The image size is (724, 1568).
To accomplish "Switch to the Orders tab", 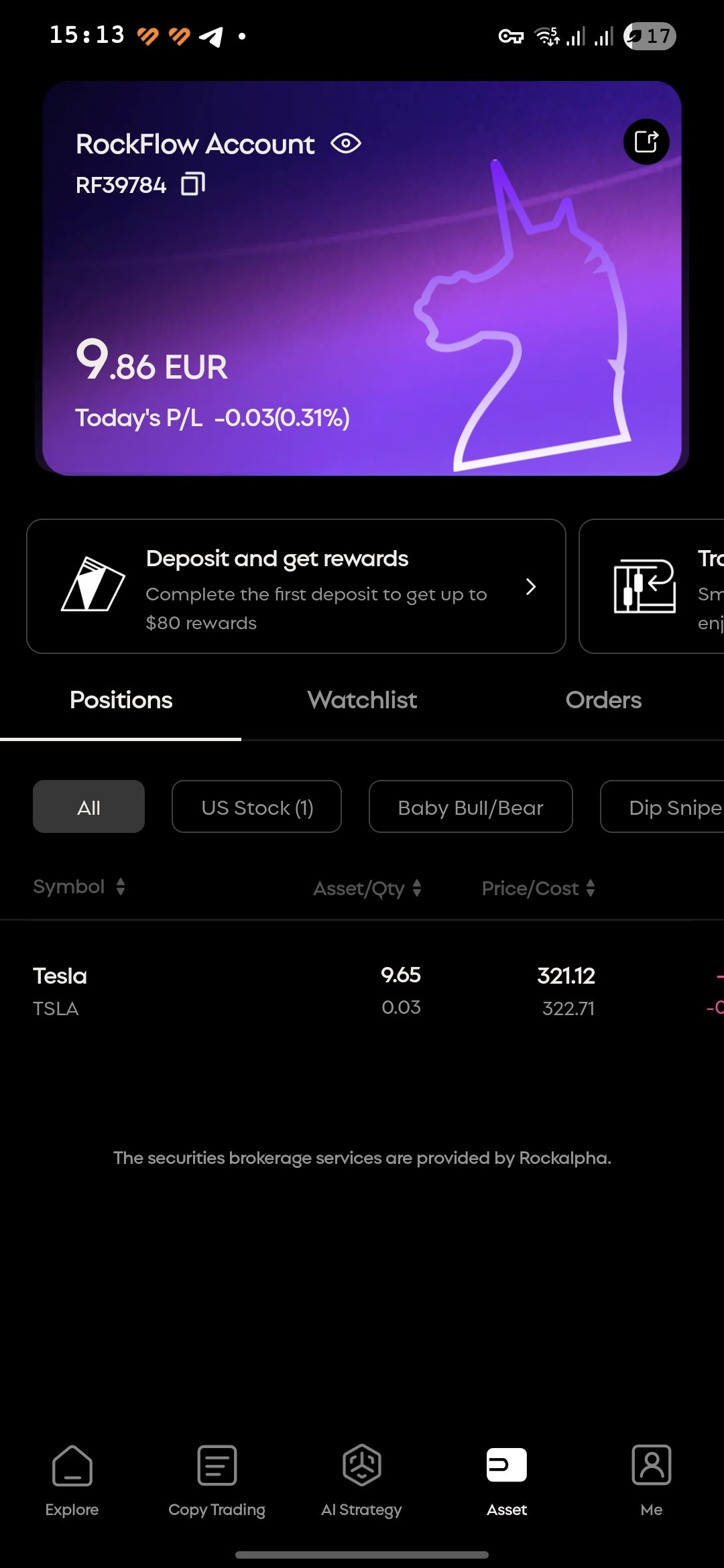I will point(603,700).
